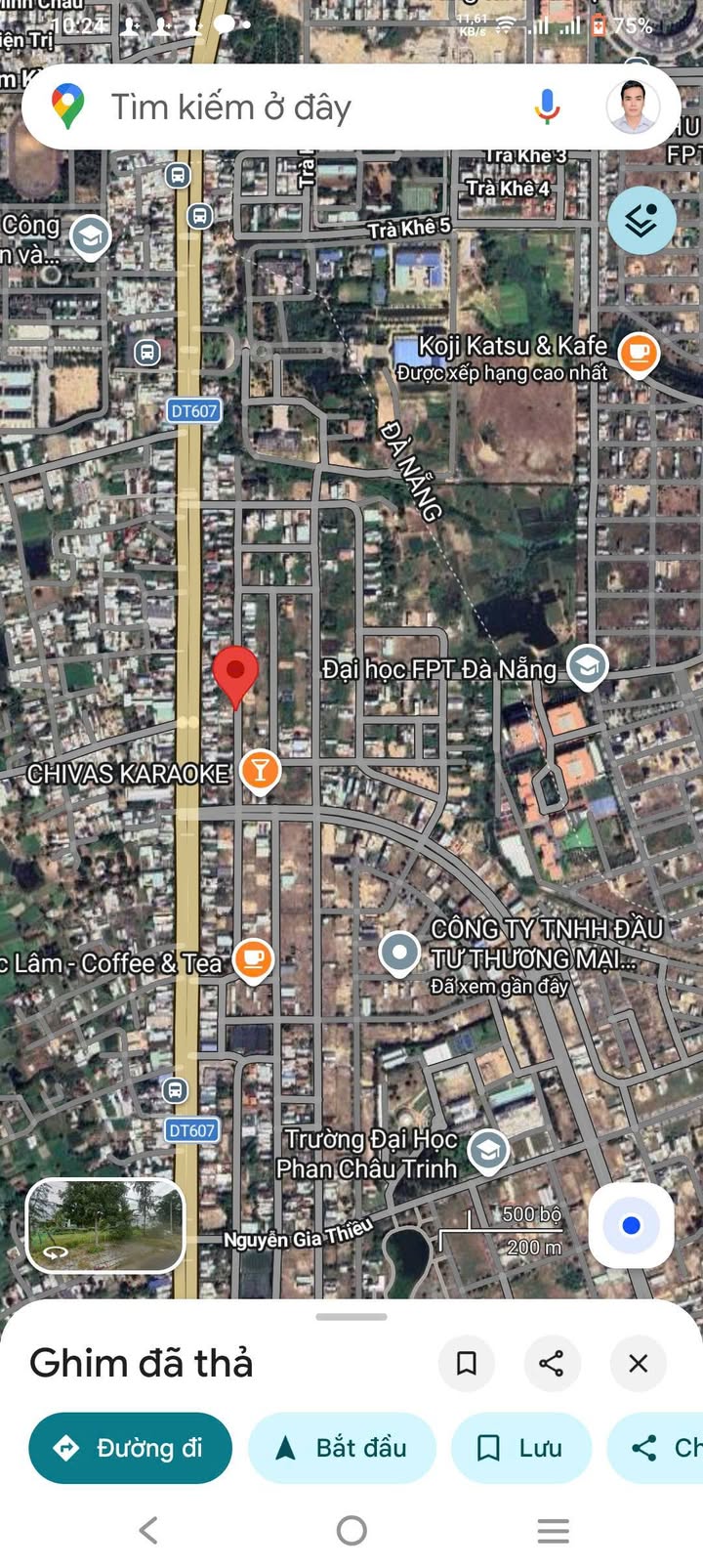Share the dropped pin with the share icon
Viewport: 703px width, 1568px height.
tap(552, 1363)
